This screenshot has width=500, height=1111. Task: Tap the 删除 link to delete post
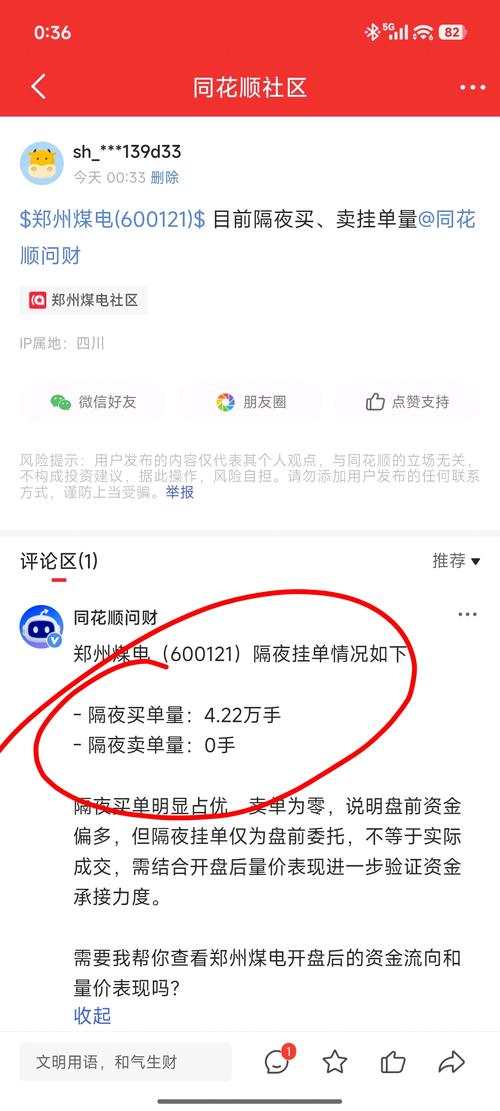pos(164,177)
